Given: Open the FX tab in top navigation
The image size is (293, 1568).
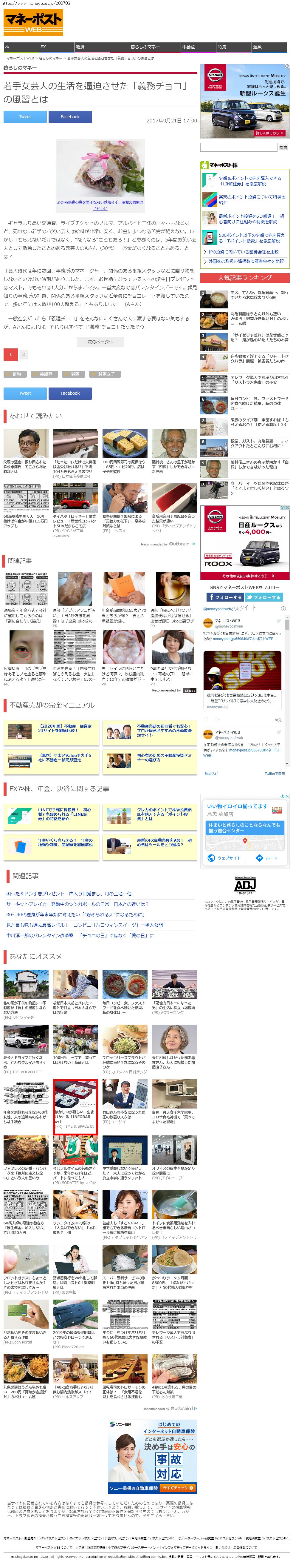Looking at the screenshot, I should [57, 47].
